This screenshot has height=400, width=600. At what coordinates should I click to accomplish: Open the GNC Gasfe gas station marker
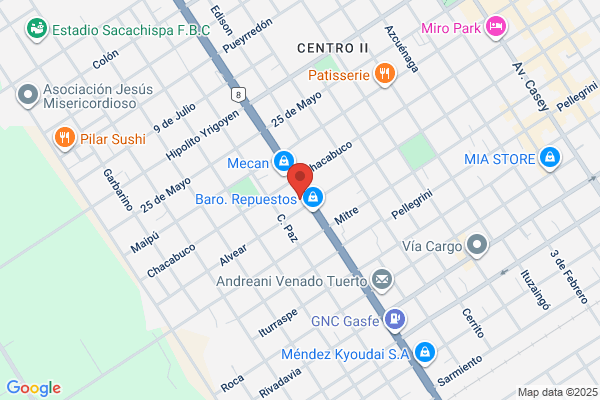click(x=395, y=320)
